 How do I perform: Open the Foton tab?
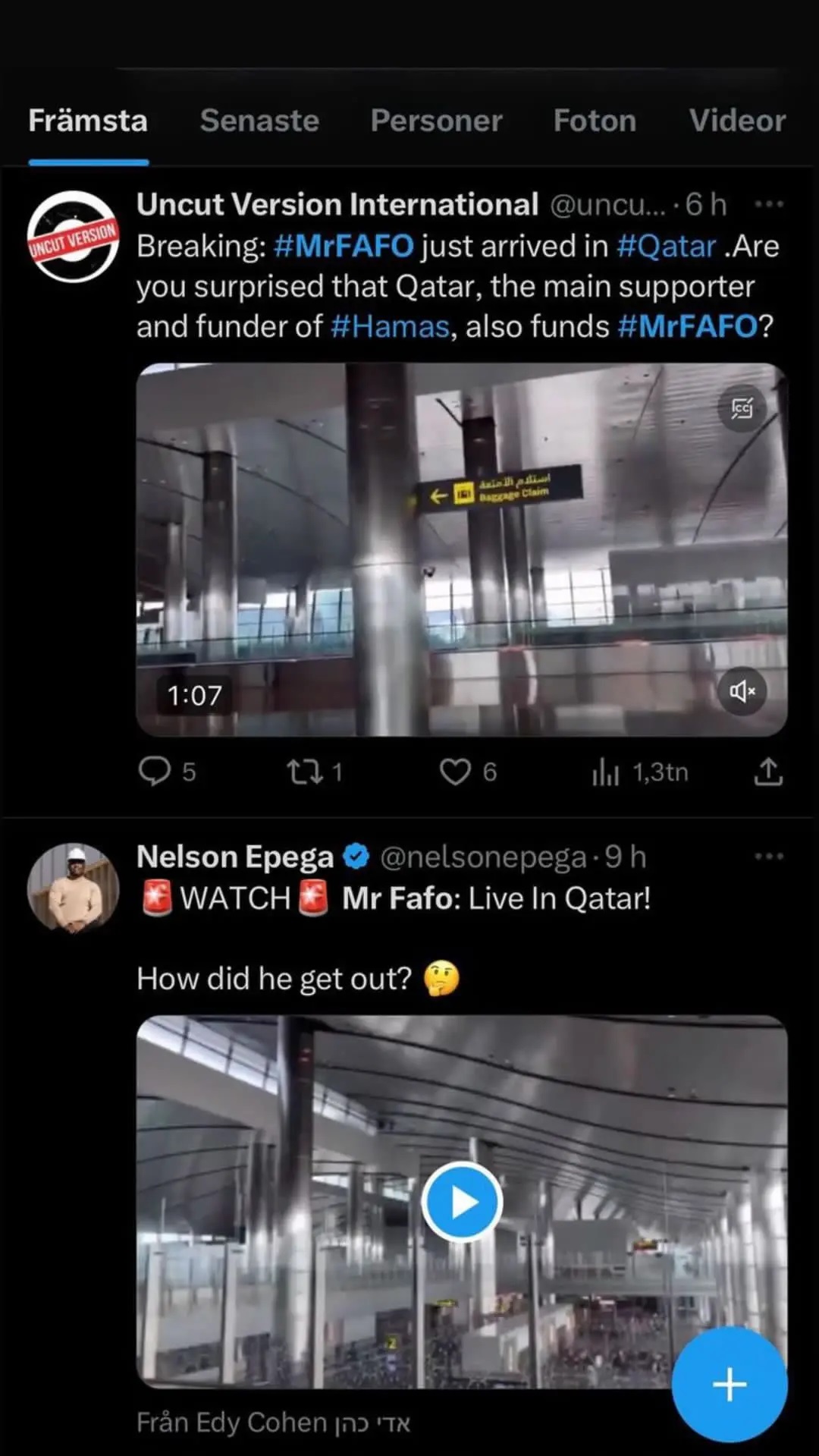click(x=595, y=121)
